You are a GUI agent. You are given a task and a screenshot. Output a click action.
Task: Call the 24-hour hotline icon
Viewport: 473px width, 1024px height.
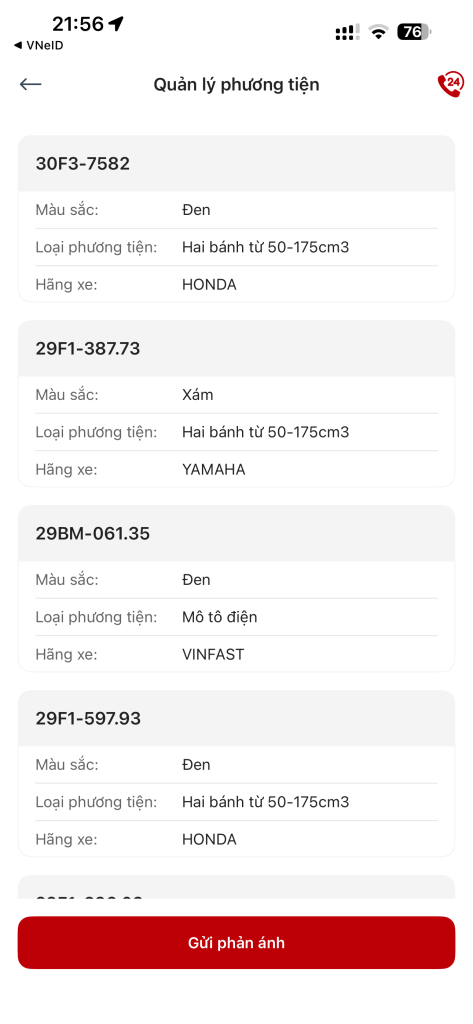[x=450, y=85]
